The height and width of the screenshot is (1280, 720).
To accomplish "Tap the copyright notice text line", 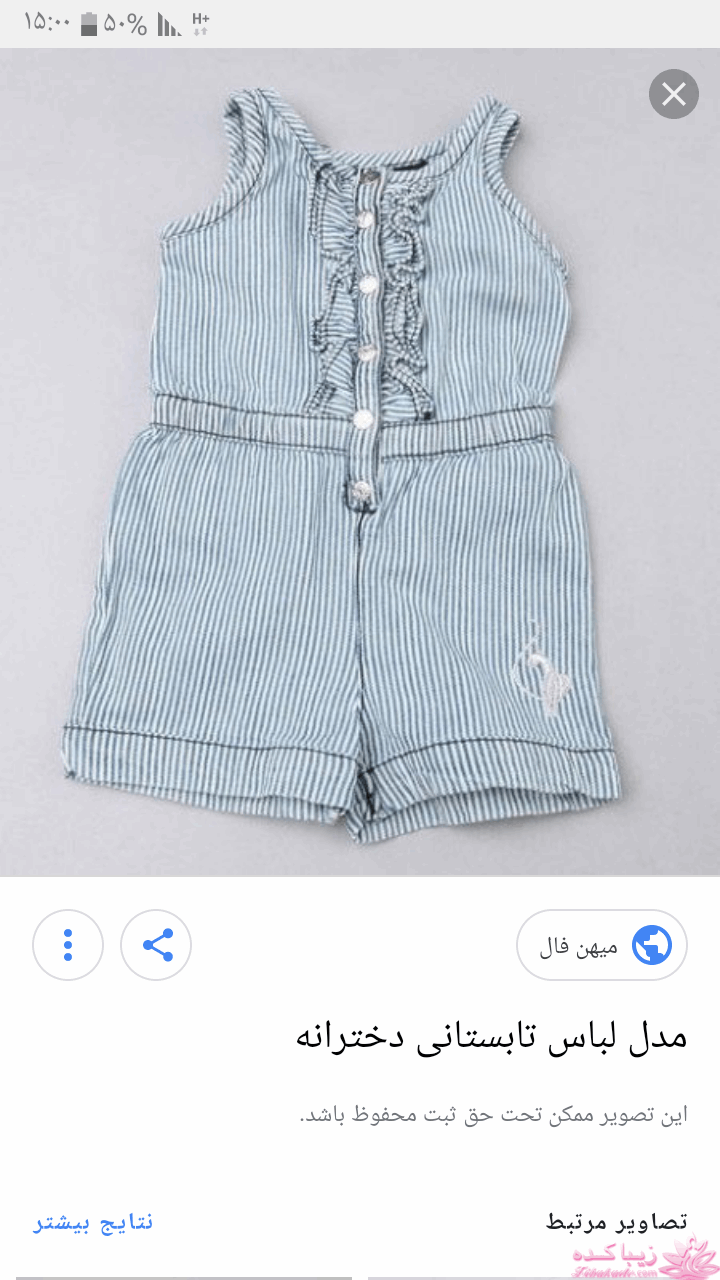I will click(x=500, y=1115).
